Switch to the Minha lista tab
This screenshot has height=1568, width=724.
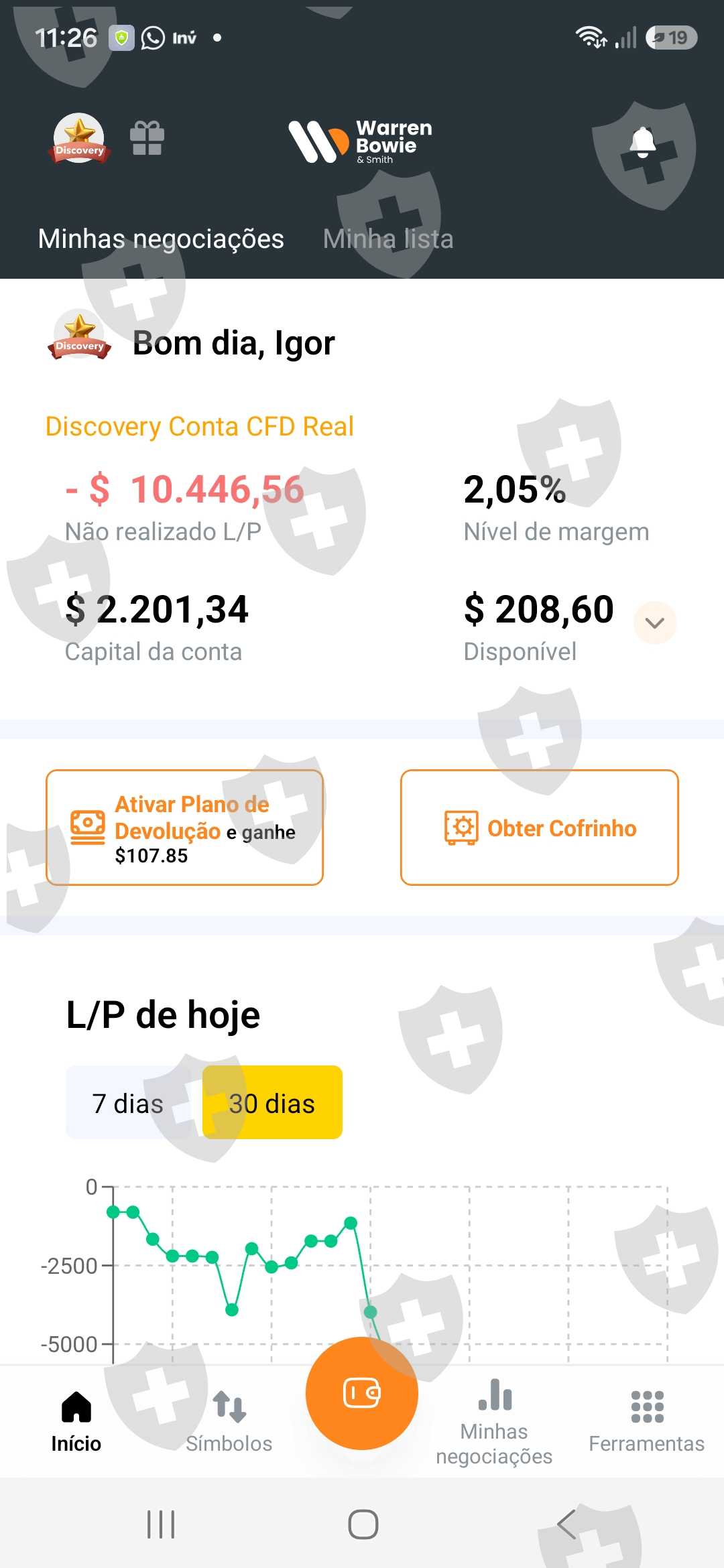tap(388, 239)
